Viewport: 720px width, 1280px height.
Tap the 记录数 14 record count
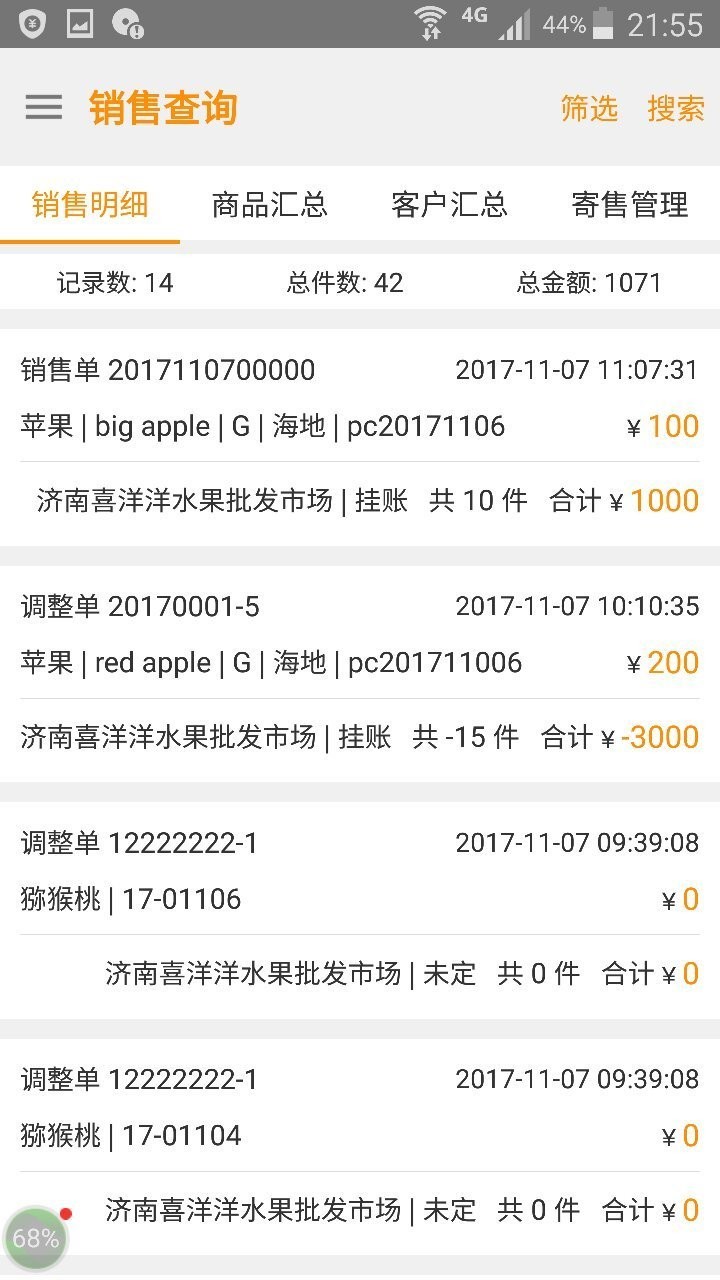pyautogui.click(x=117, y=283)
